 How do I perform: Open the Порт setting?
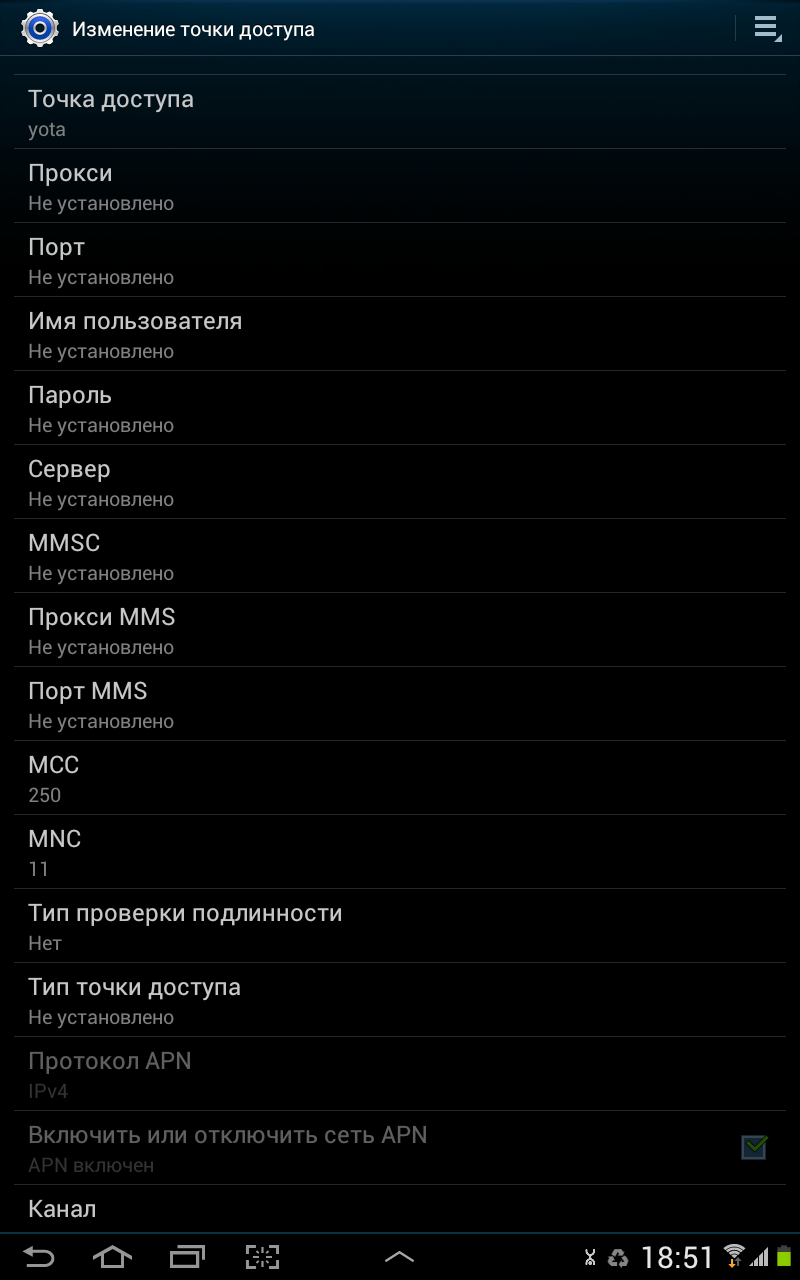pyautogui.click(x=400, y=260)
